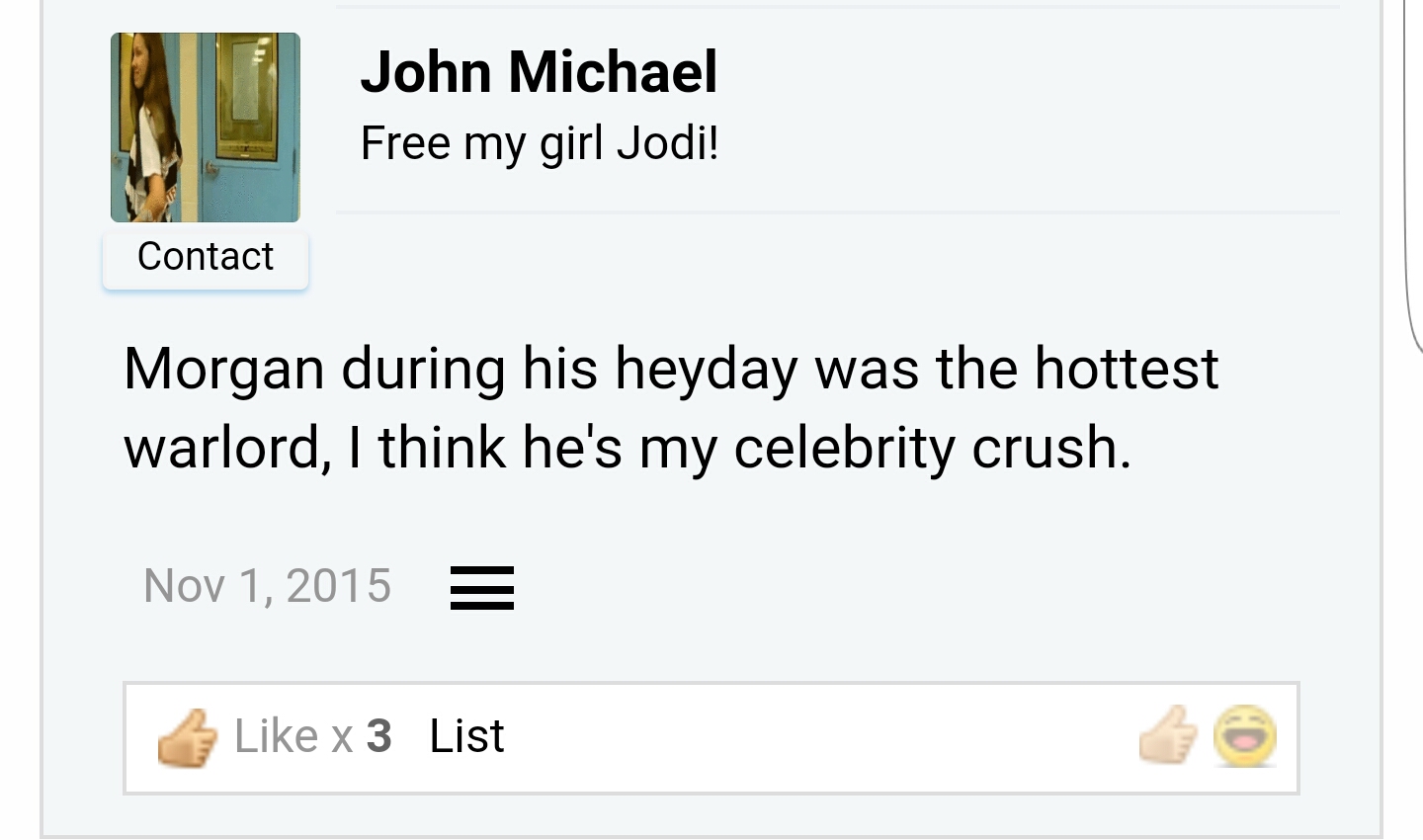Rate the post with thumbs-up icon
Viewport: 1423px width, 840px height.
point(1167,736)
